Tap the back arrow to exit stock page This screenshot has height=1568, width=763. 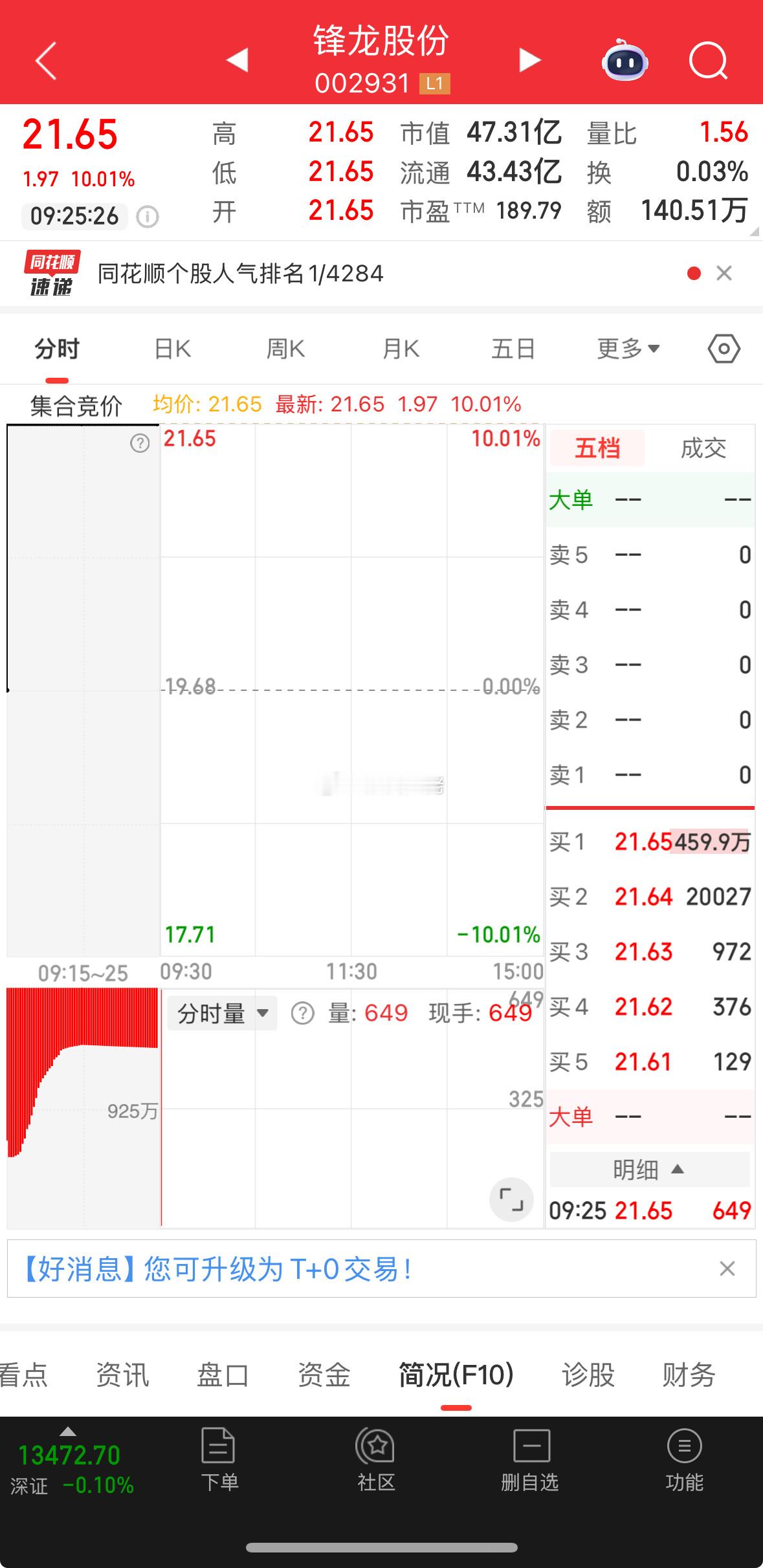point(43,60)
